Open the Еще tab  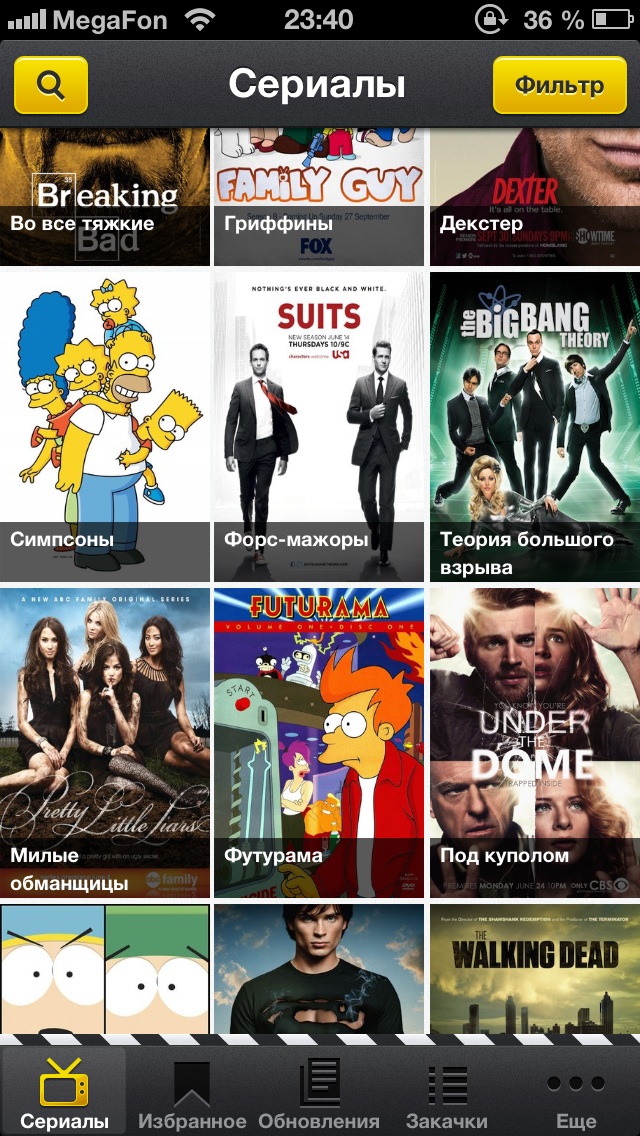tap(575, 1093)
